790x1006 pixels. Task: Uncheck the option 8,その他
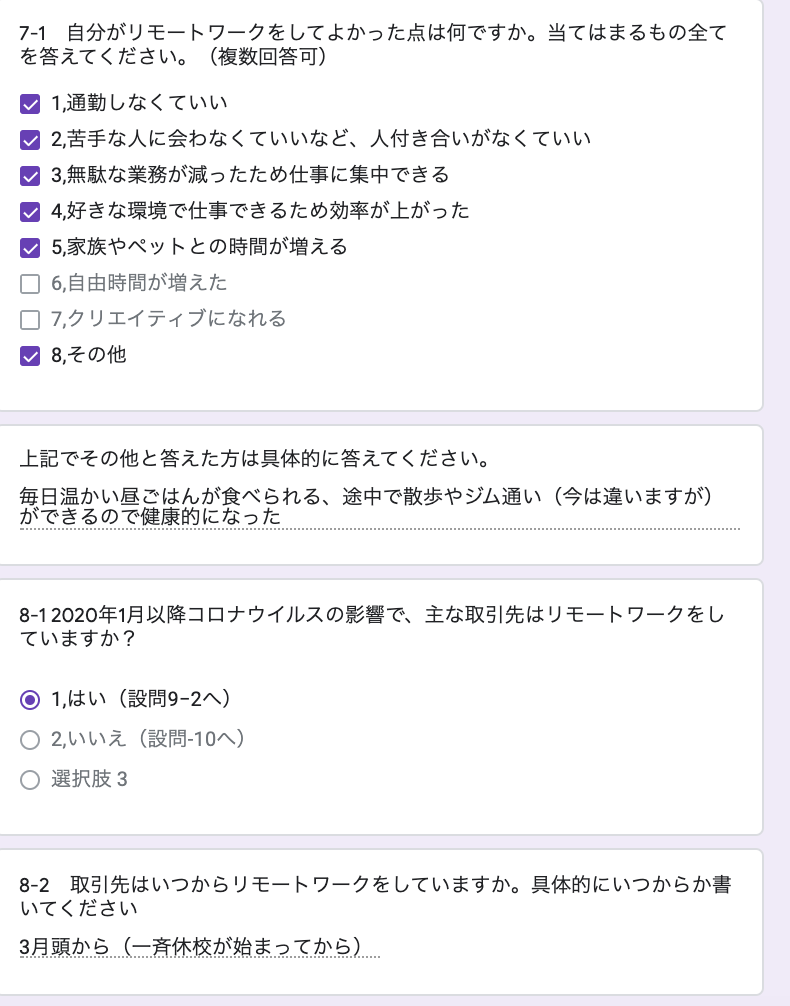[30, 355]
